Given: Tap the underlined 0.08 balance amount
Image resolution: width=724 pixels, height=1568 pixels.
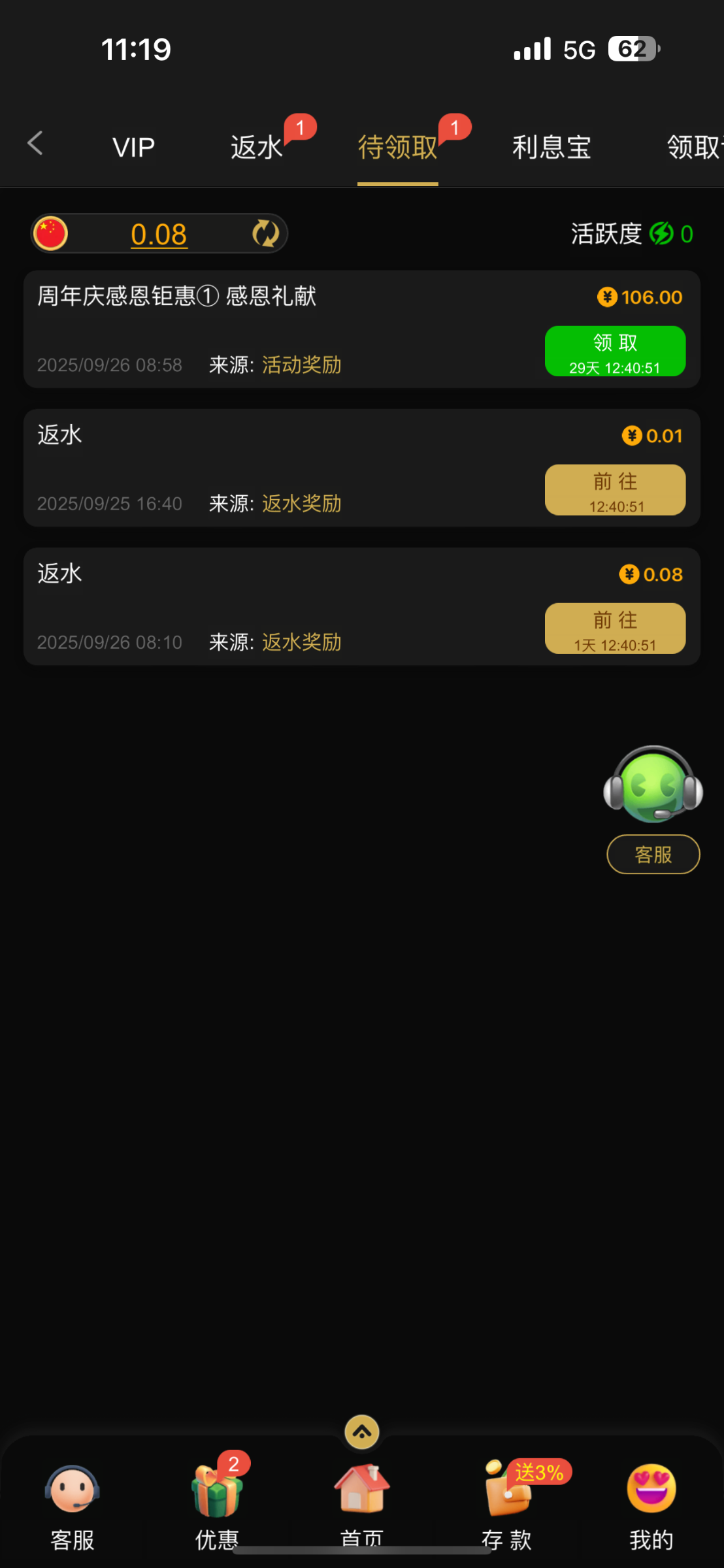Looking at the screenshot, I should click(159, 234).
